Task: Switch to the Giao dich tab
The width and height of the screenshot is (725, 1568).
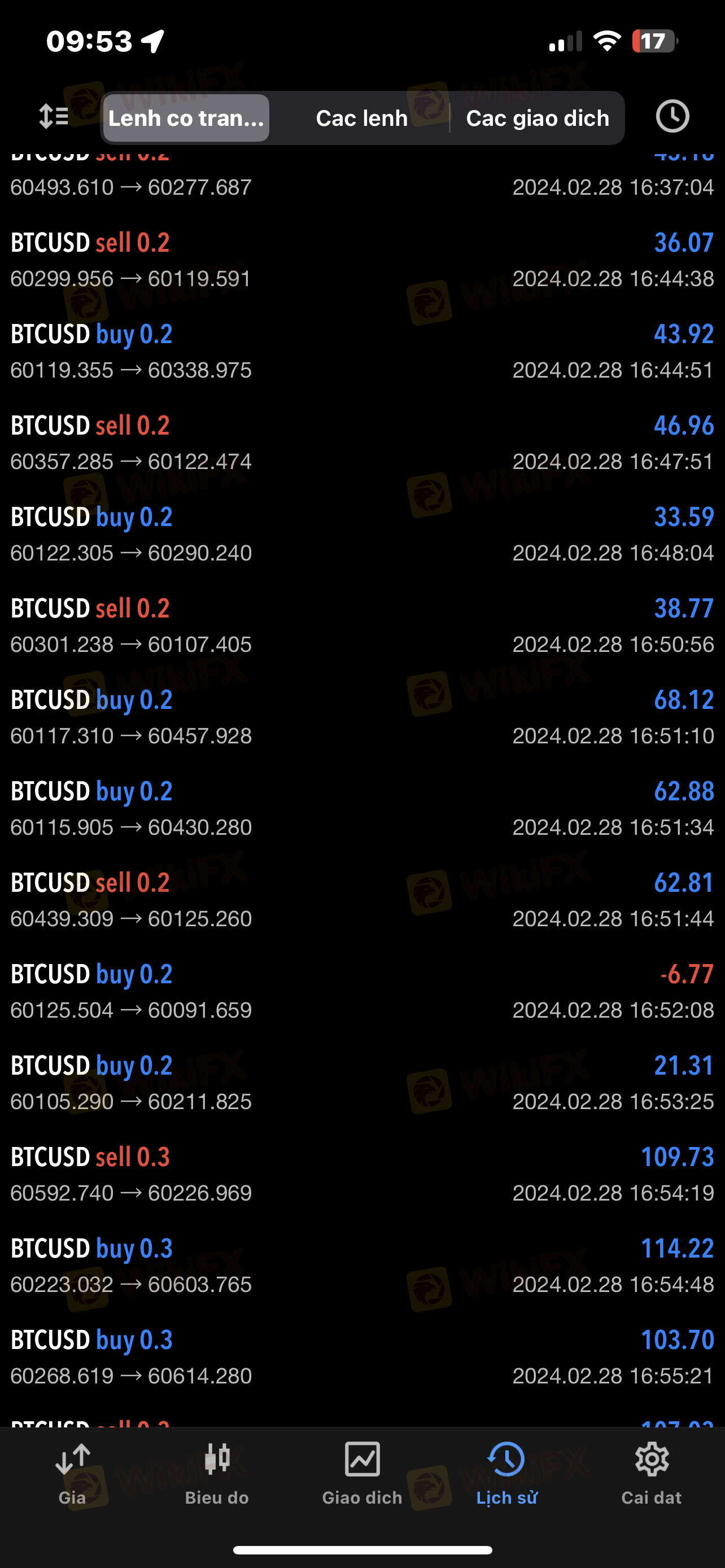Action: 362,1472
